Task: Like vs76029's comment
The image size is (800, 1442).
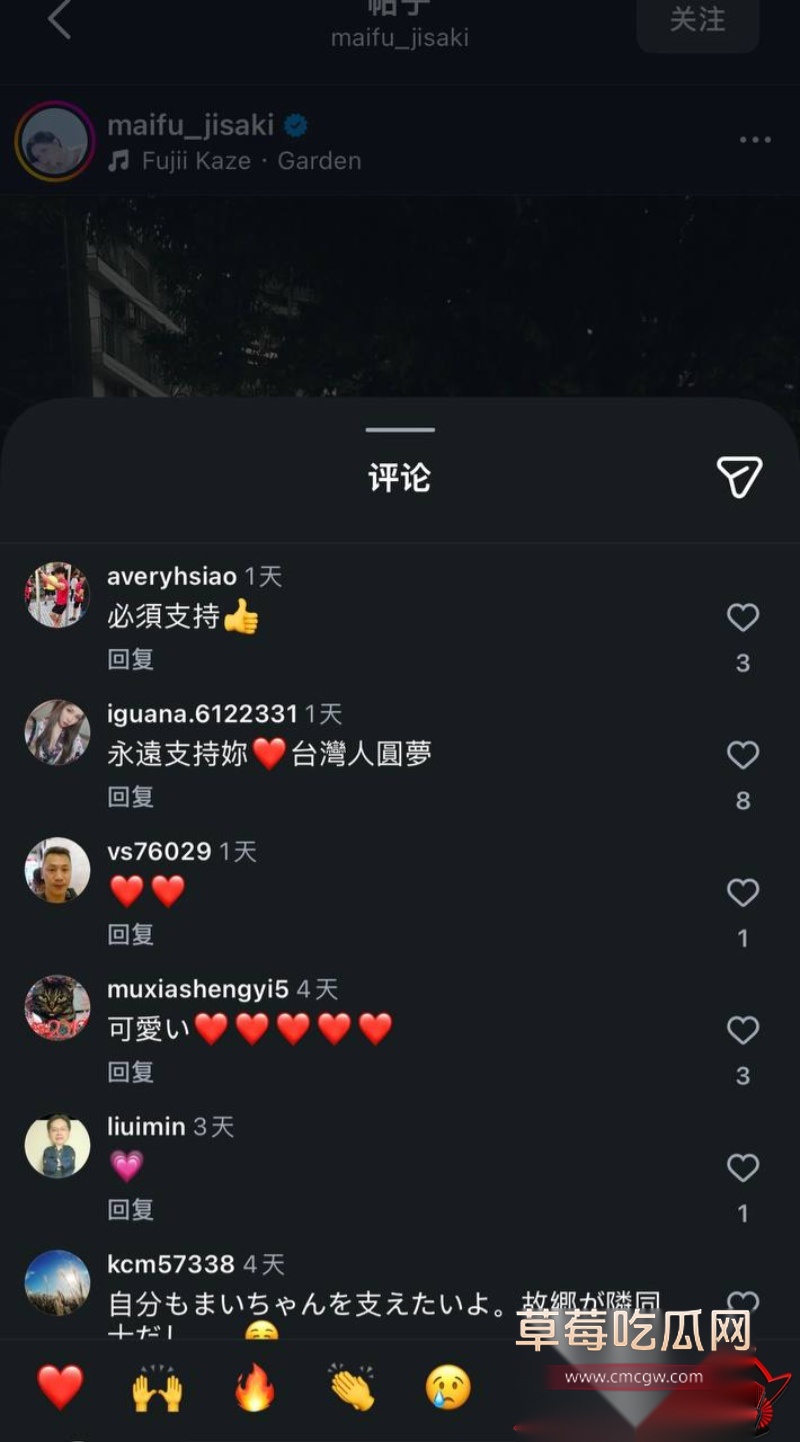Action: [742, 893]
